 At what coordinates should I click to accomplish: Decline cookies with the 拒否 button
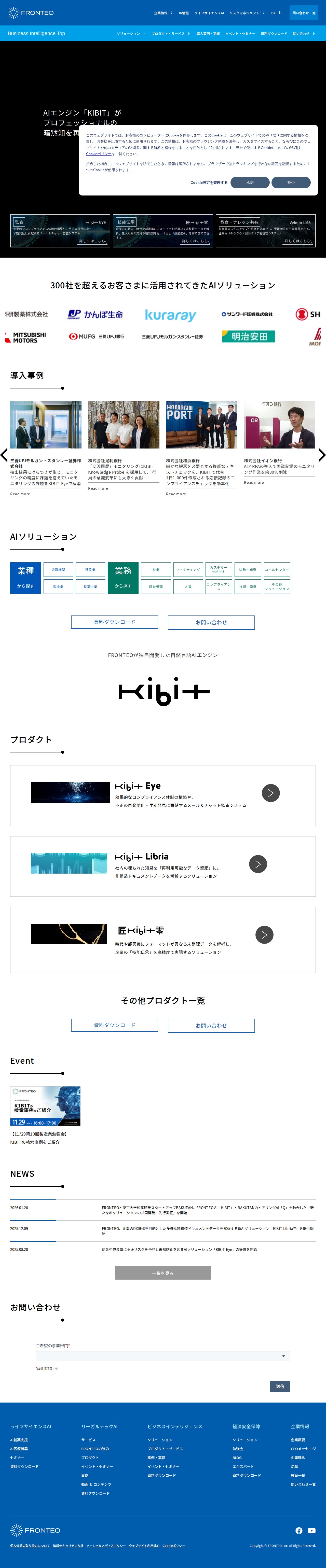(x=291, y=182)
